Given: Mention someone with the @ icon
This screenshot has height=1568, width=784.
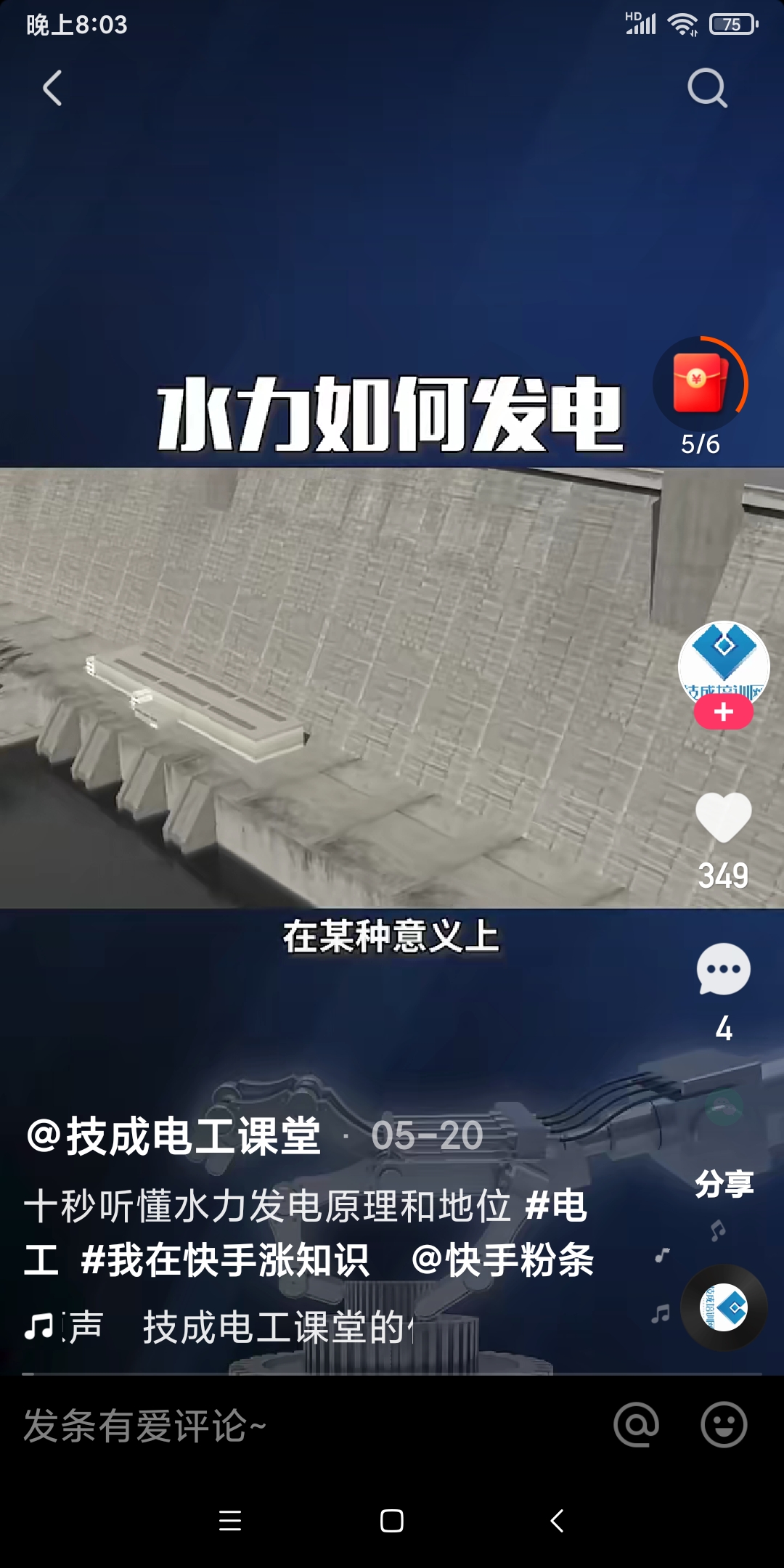Looking at the screenshot, I should (x=636, y=1426).
